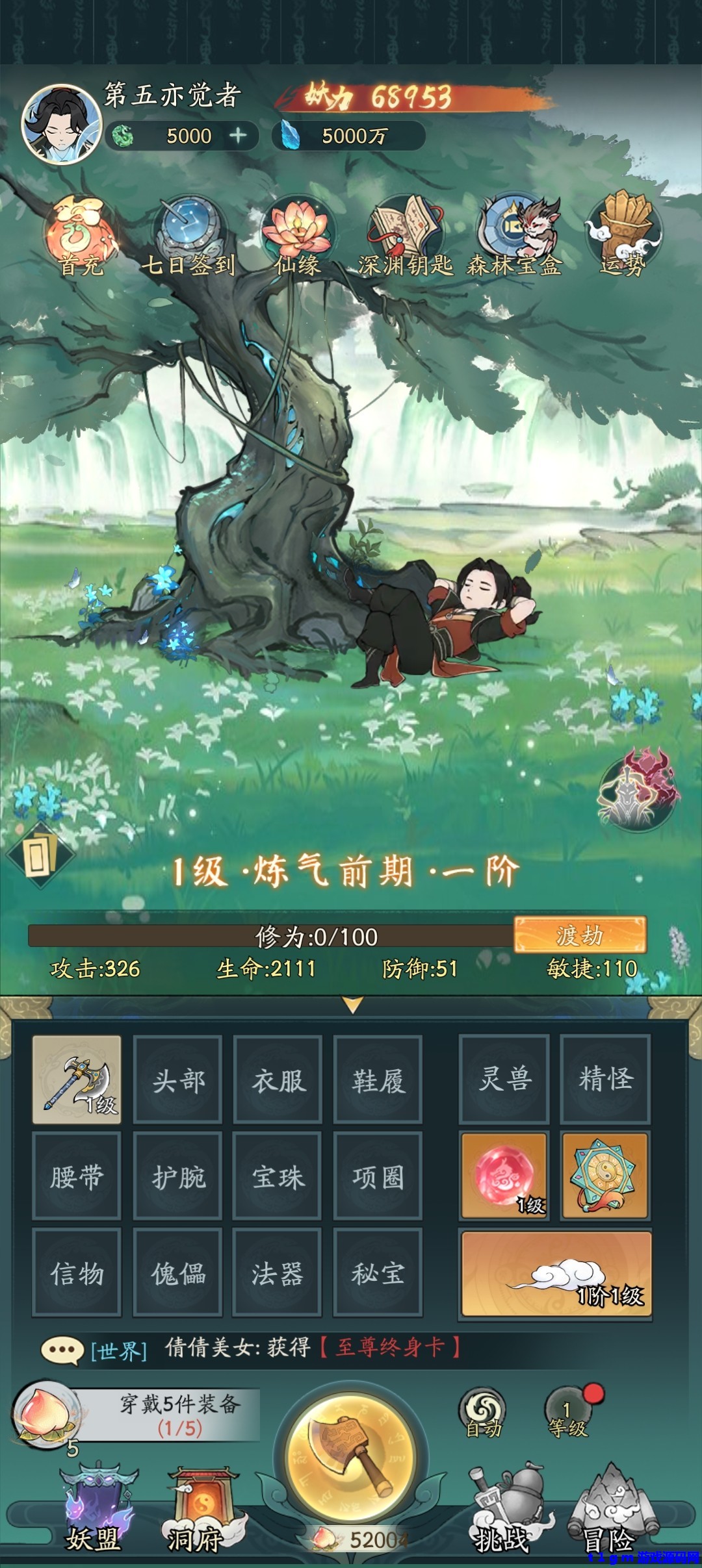Open the world chat bubble
The height and width of the screenshot is (1568, 702).
[x=61, y=1350]
